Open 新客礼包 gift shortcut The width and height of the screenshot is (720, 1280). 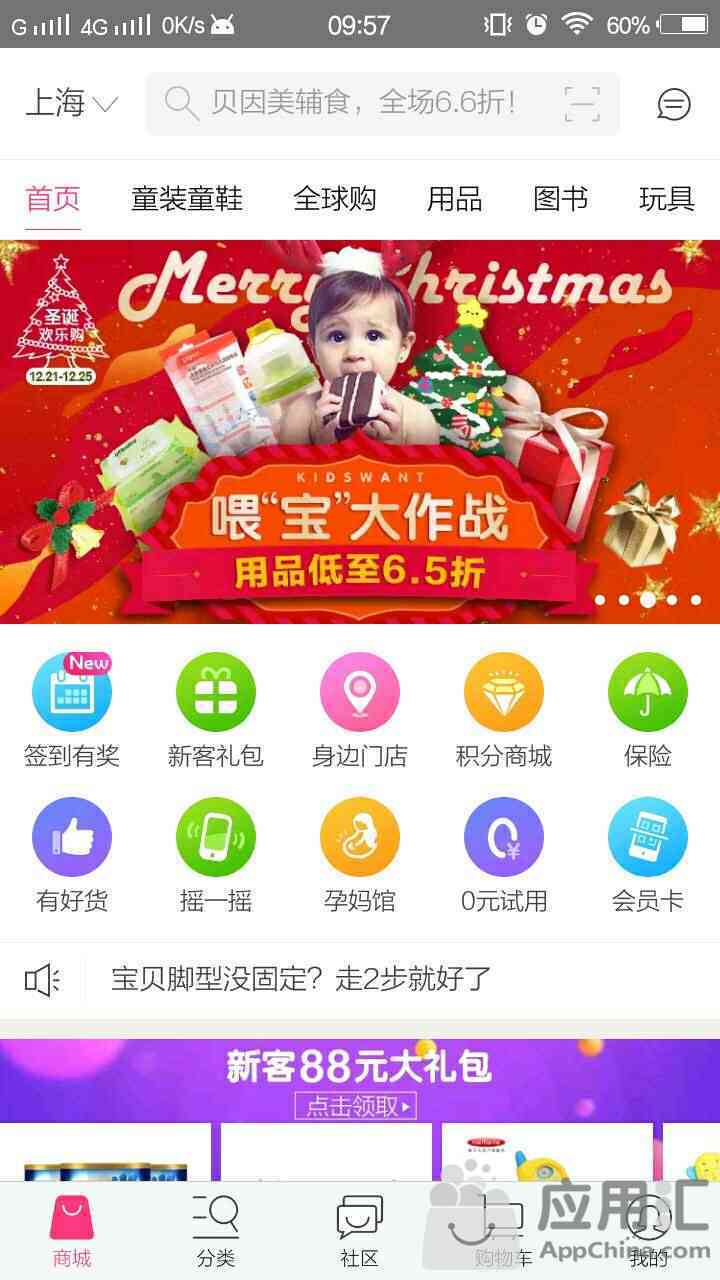216,710
